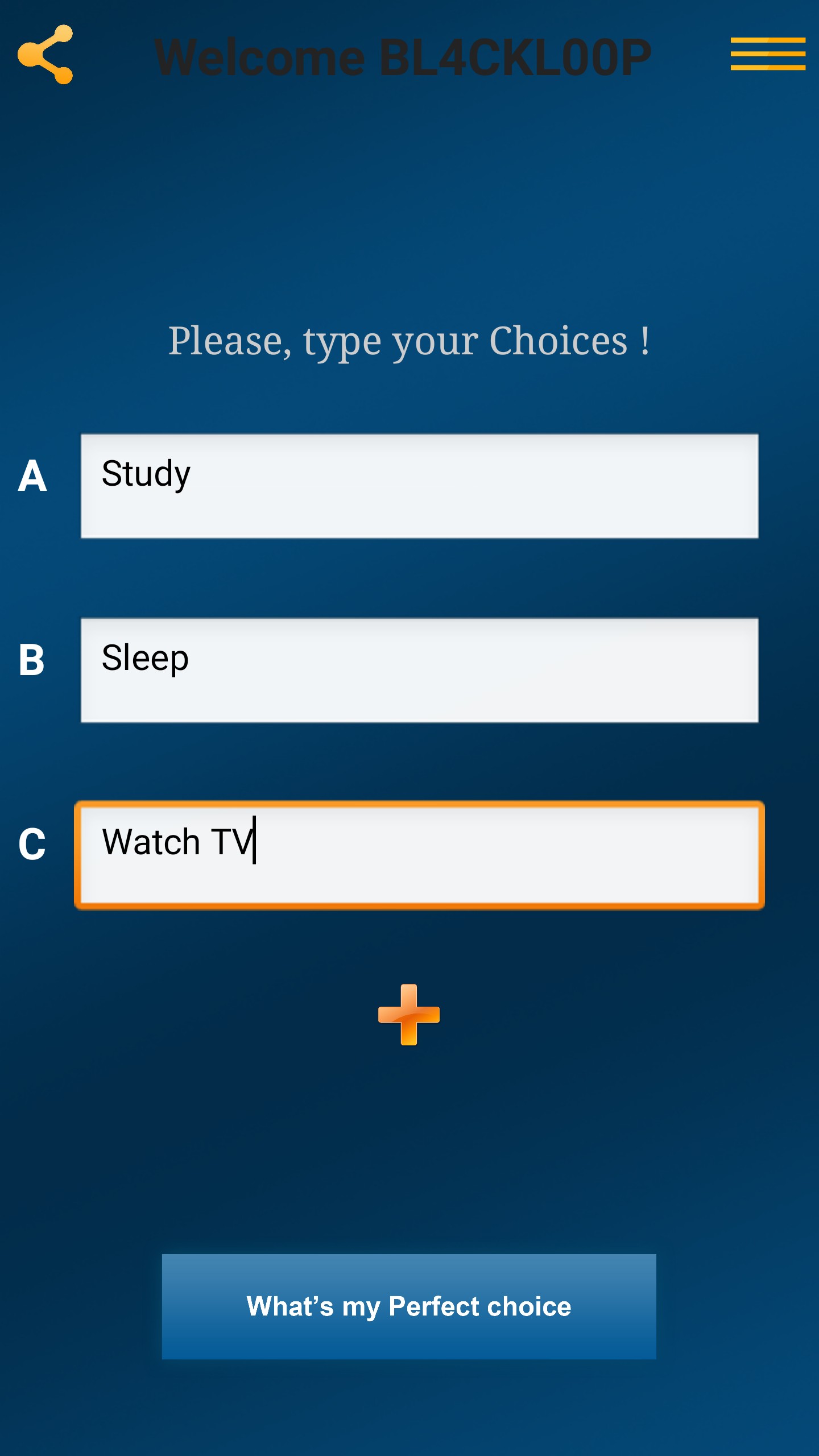Focus choice C field with Watch TV
This screenshot has width=819, height=1456.
419,854
